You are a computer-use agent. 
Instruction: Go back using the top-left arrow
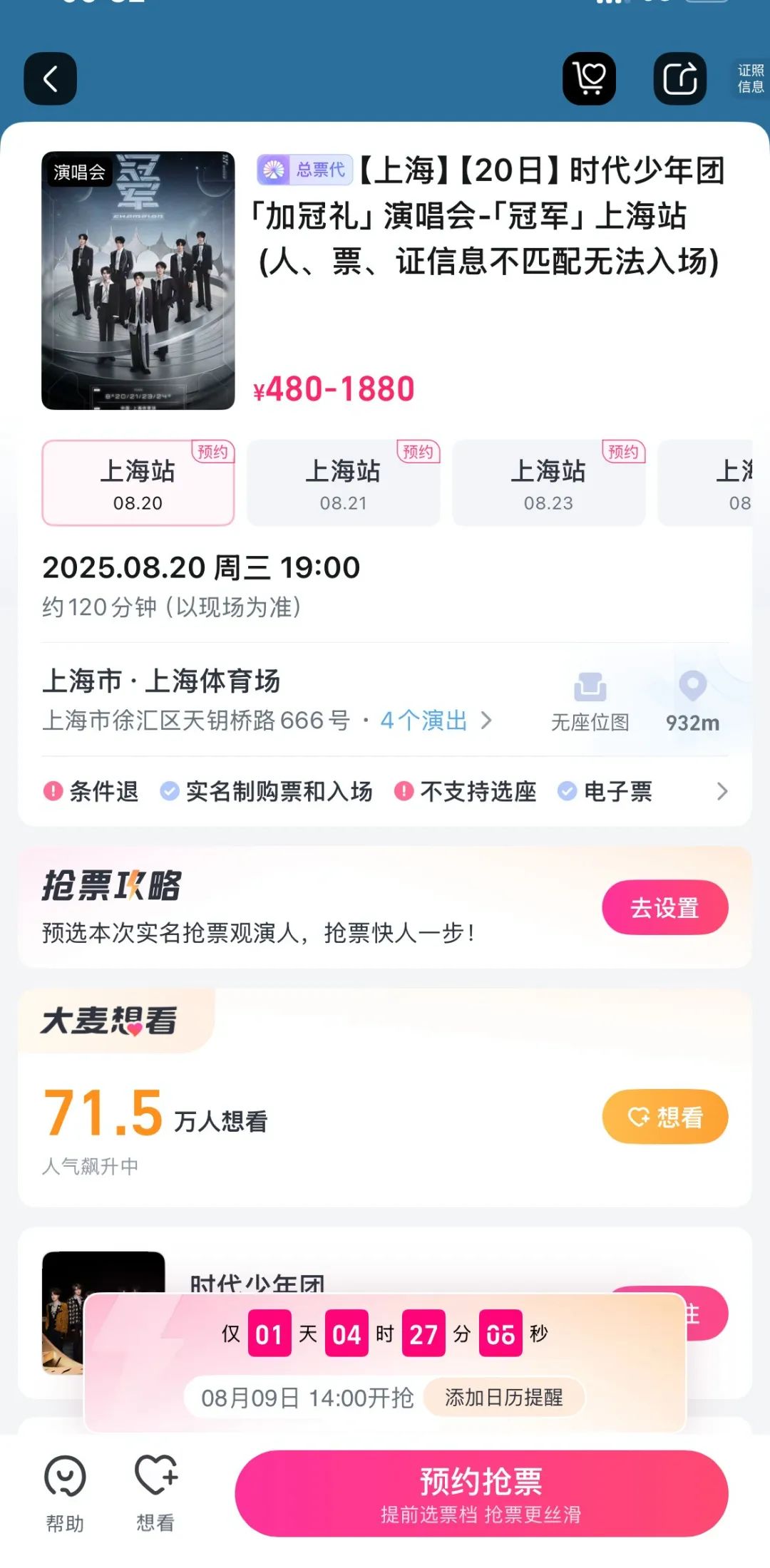pos(50,78)
